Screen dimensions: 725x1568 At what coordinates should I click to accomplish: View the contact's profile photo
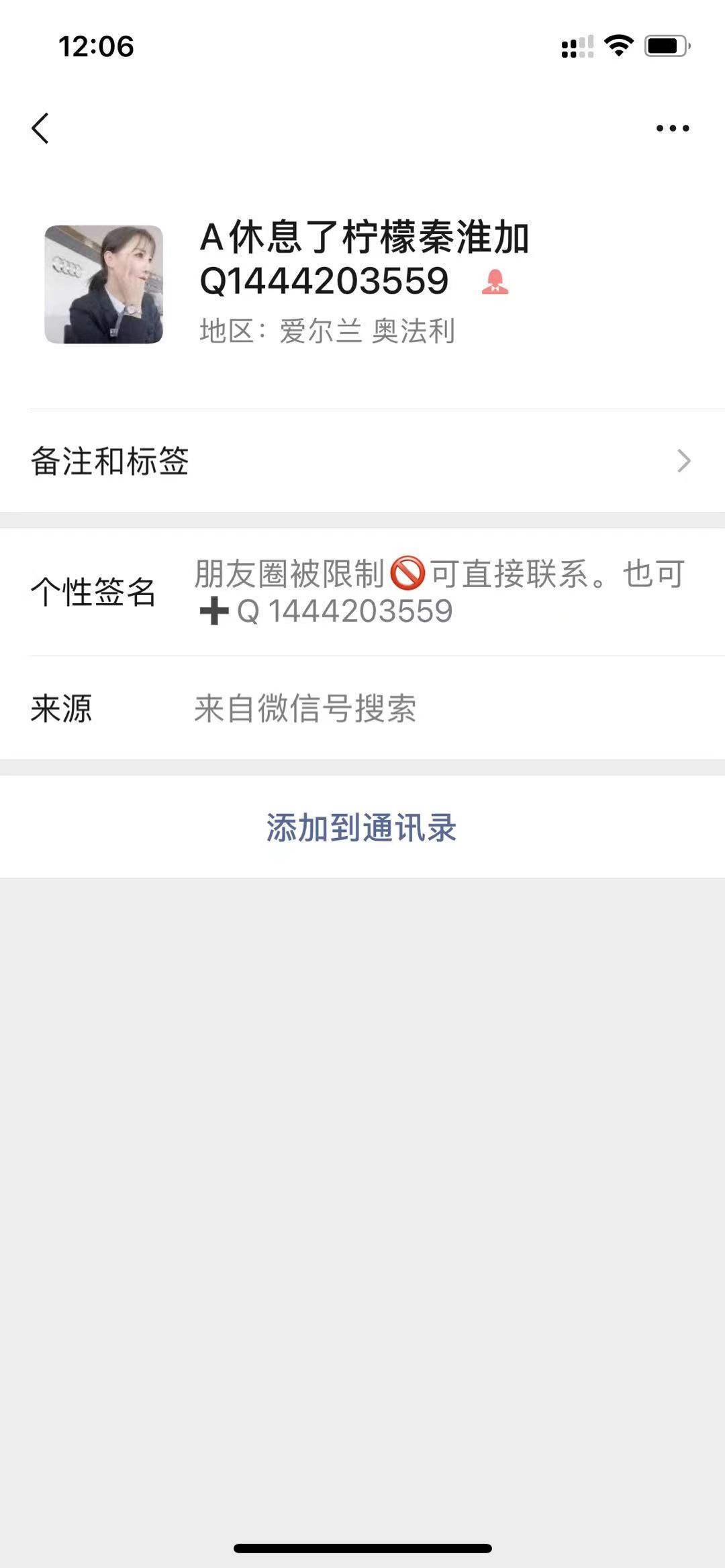pos(104,284)
